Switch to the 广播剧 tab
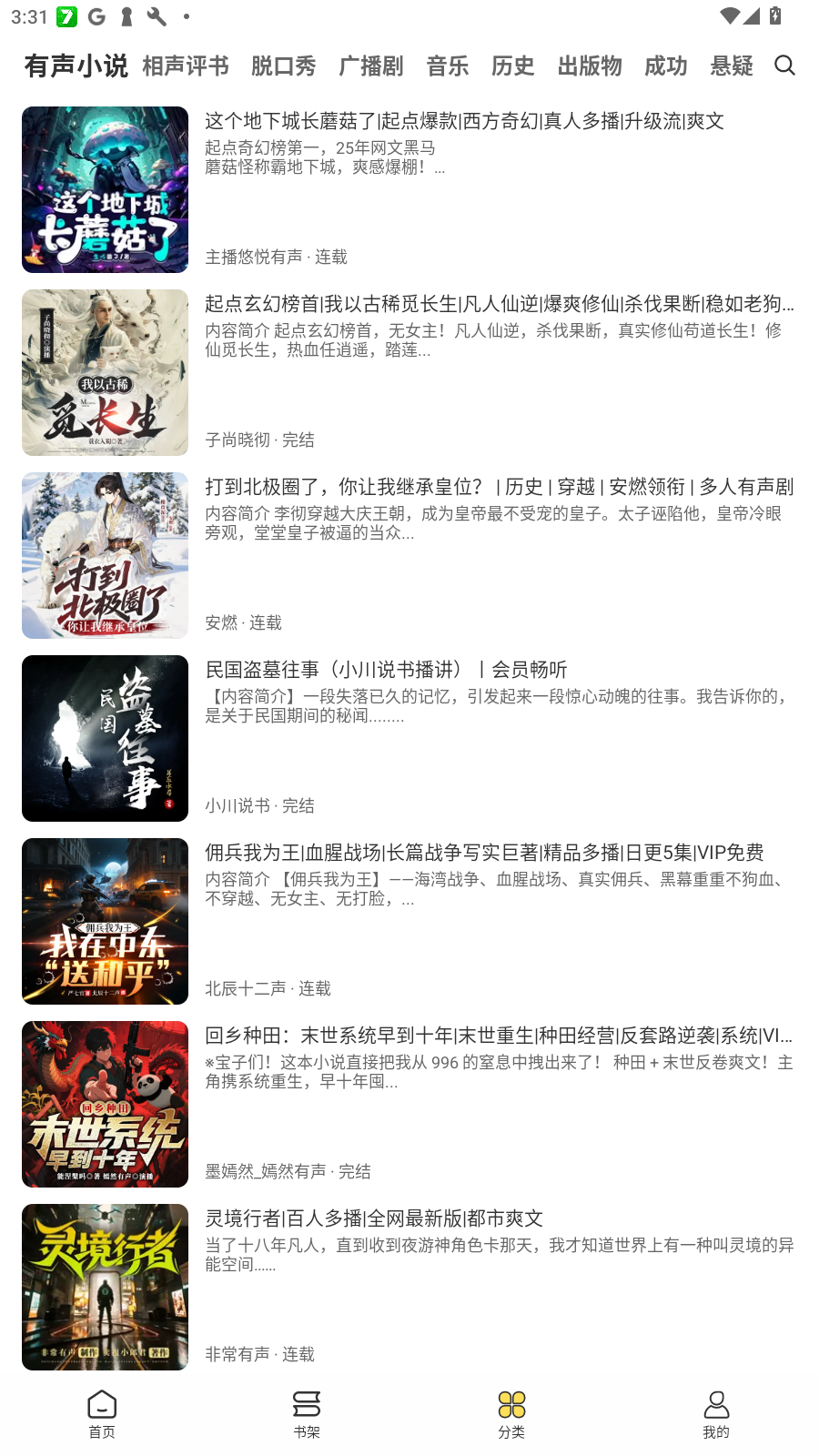 coord(370,66)
